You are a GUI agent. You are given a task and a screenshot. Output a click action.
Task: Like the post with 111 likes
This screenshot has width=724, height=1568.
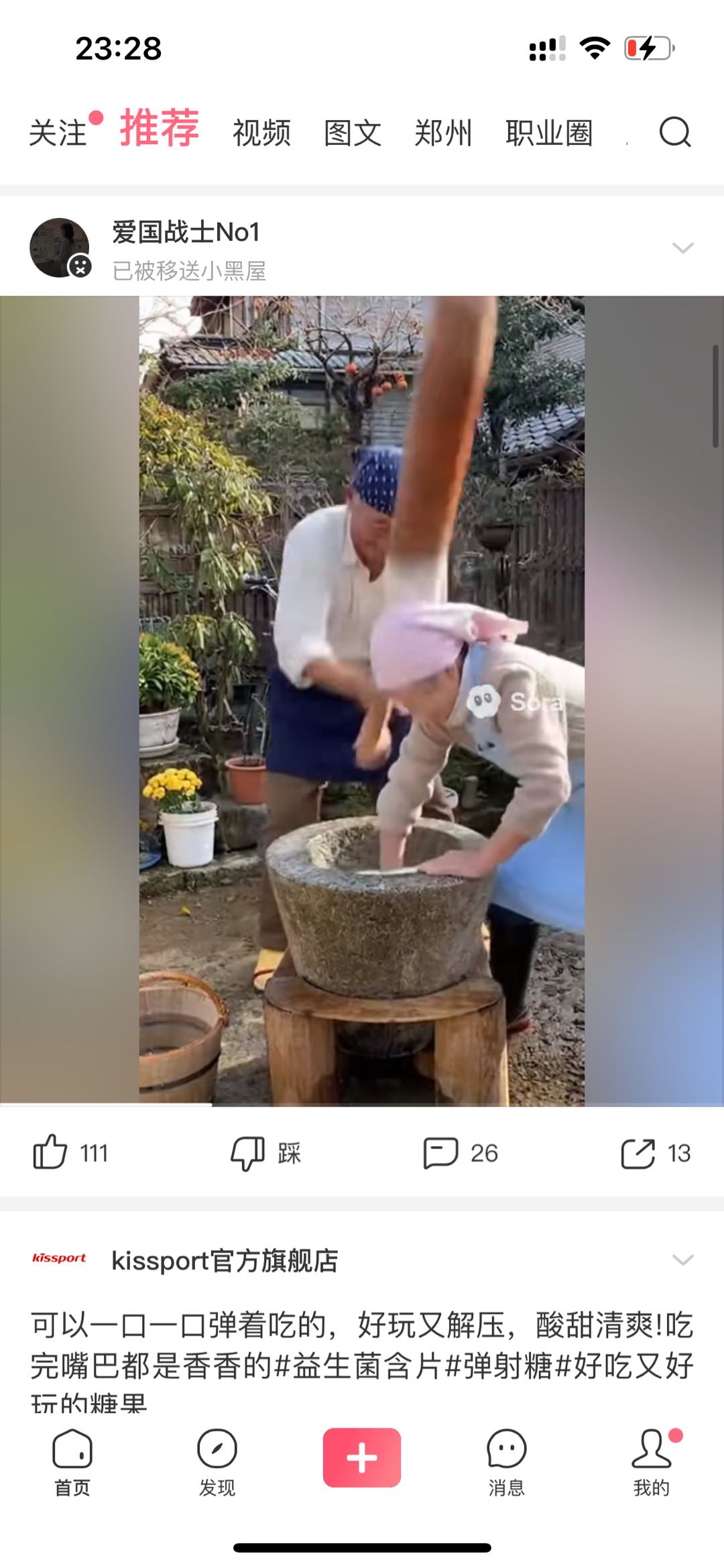pyautogui.click(x=51, y=1152)
